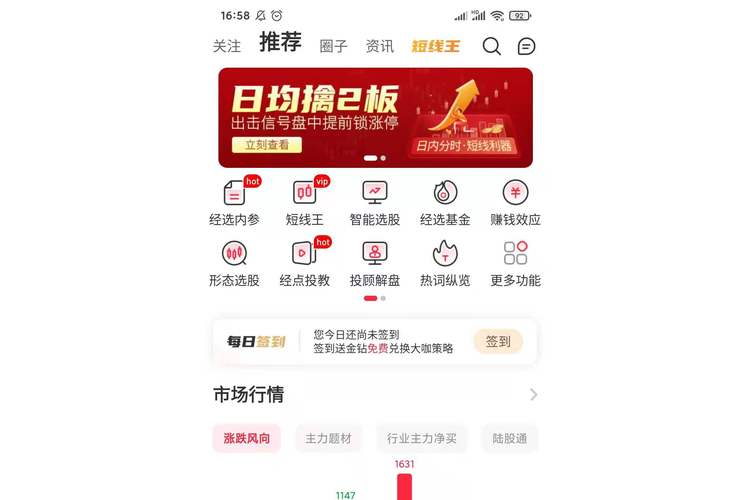
Task: Open 经选内参 shortcut
Action: click(x=234, y=203)
